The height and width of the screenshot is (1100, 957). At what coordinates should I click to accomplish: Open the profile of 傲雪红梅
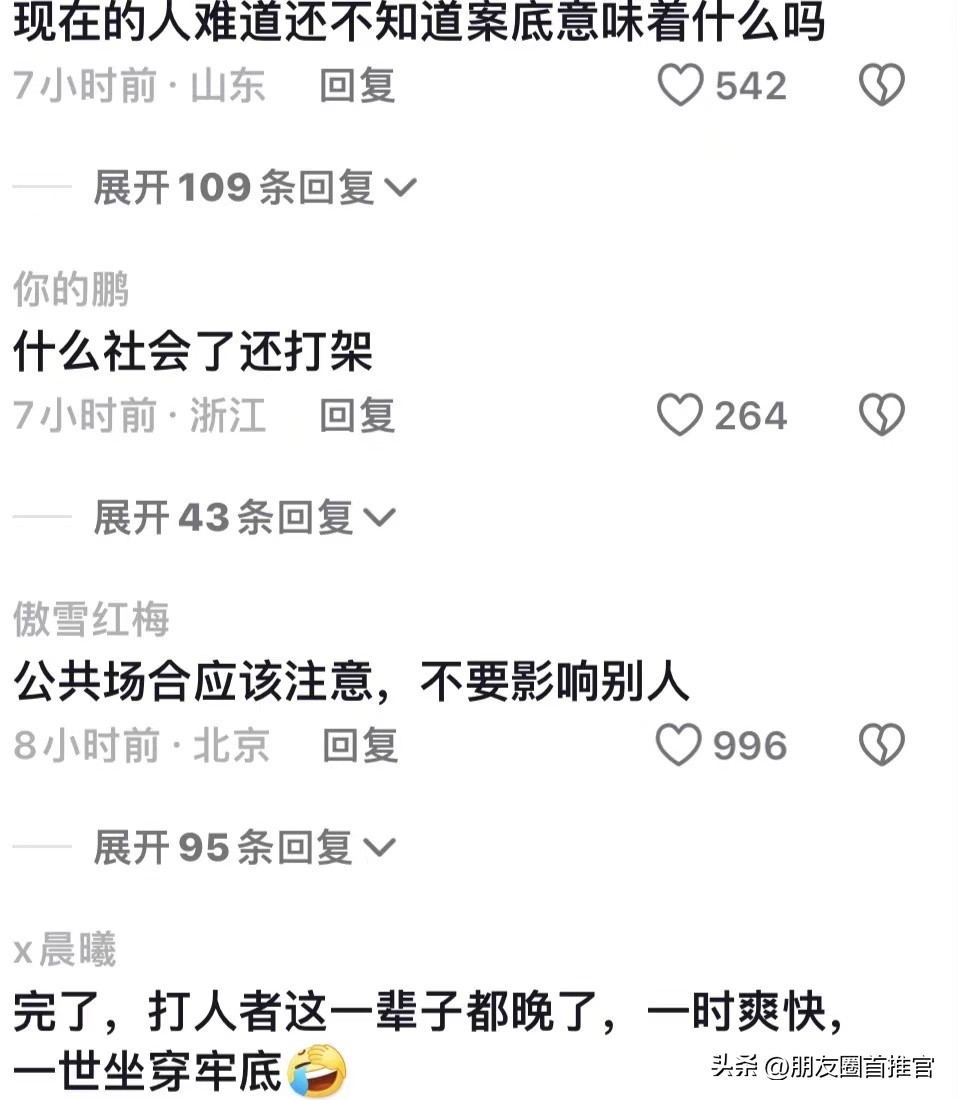[91, 619]
